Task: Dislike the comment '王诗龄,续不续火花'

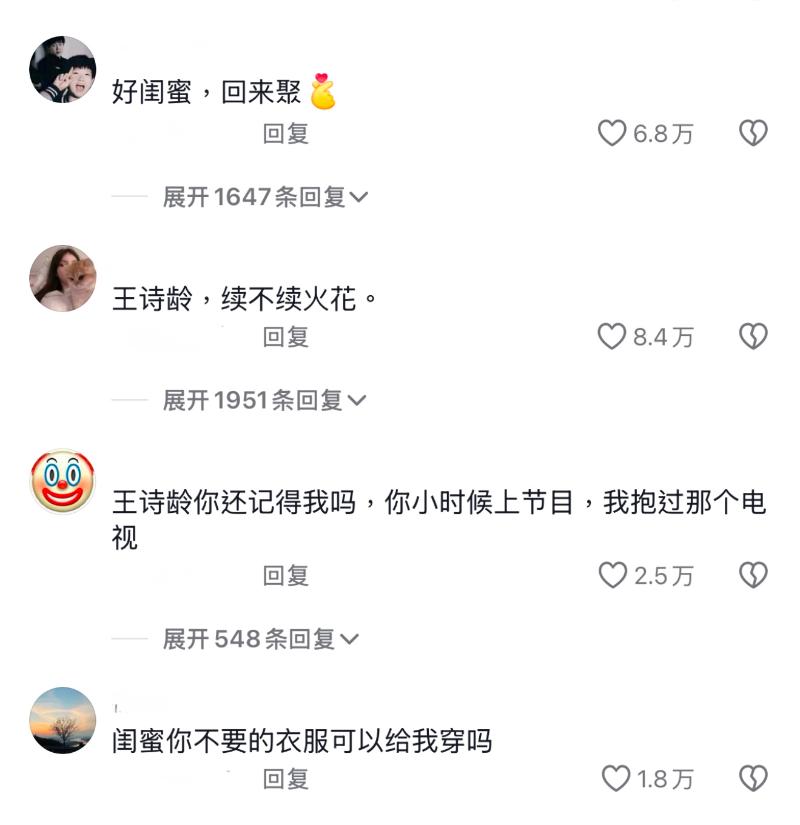Action: point(753,336)
